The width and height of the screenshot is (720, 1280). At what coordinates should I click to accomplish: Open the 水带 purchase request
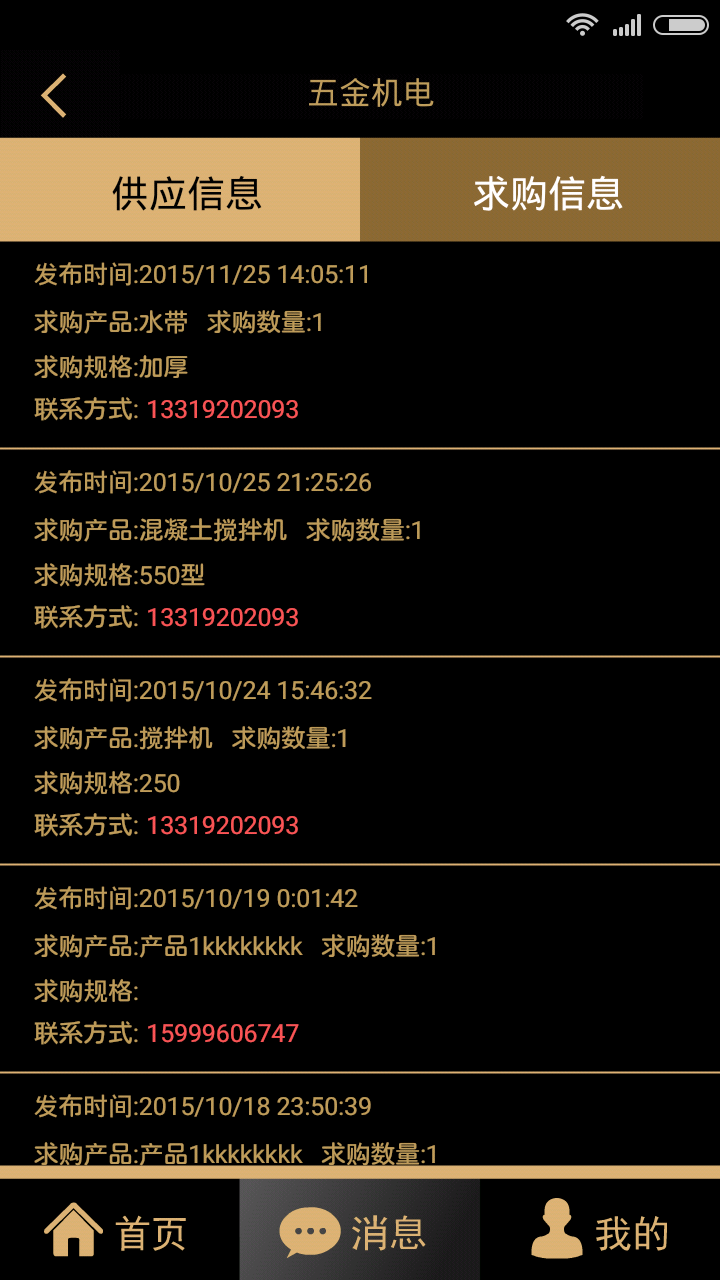tap(360, 345)
